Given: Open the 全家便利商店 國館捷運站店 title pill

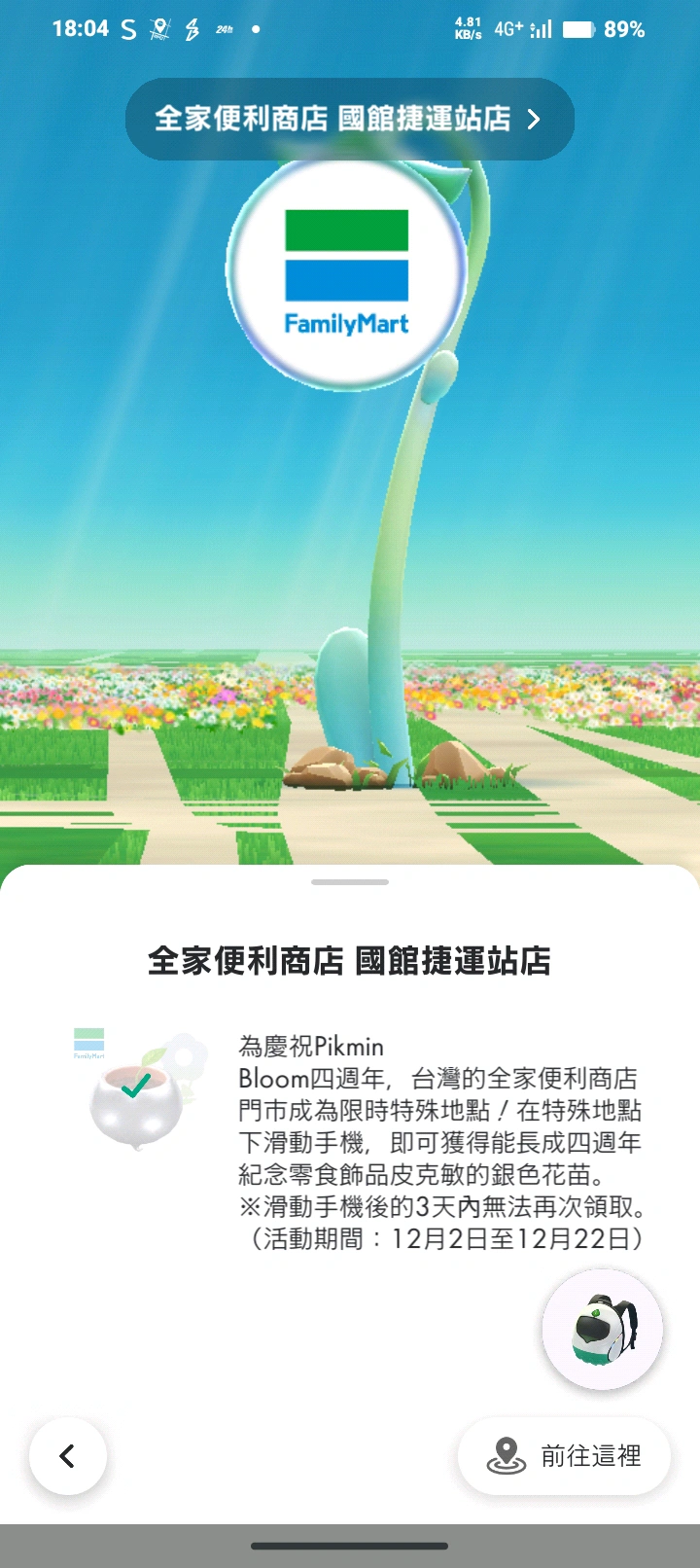Looking at the screenshot, I should tap(349, 119).
